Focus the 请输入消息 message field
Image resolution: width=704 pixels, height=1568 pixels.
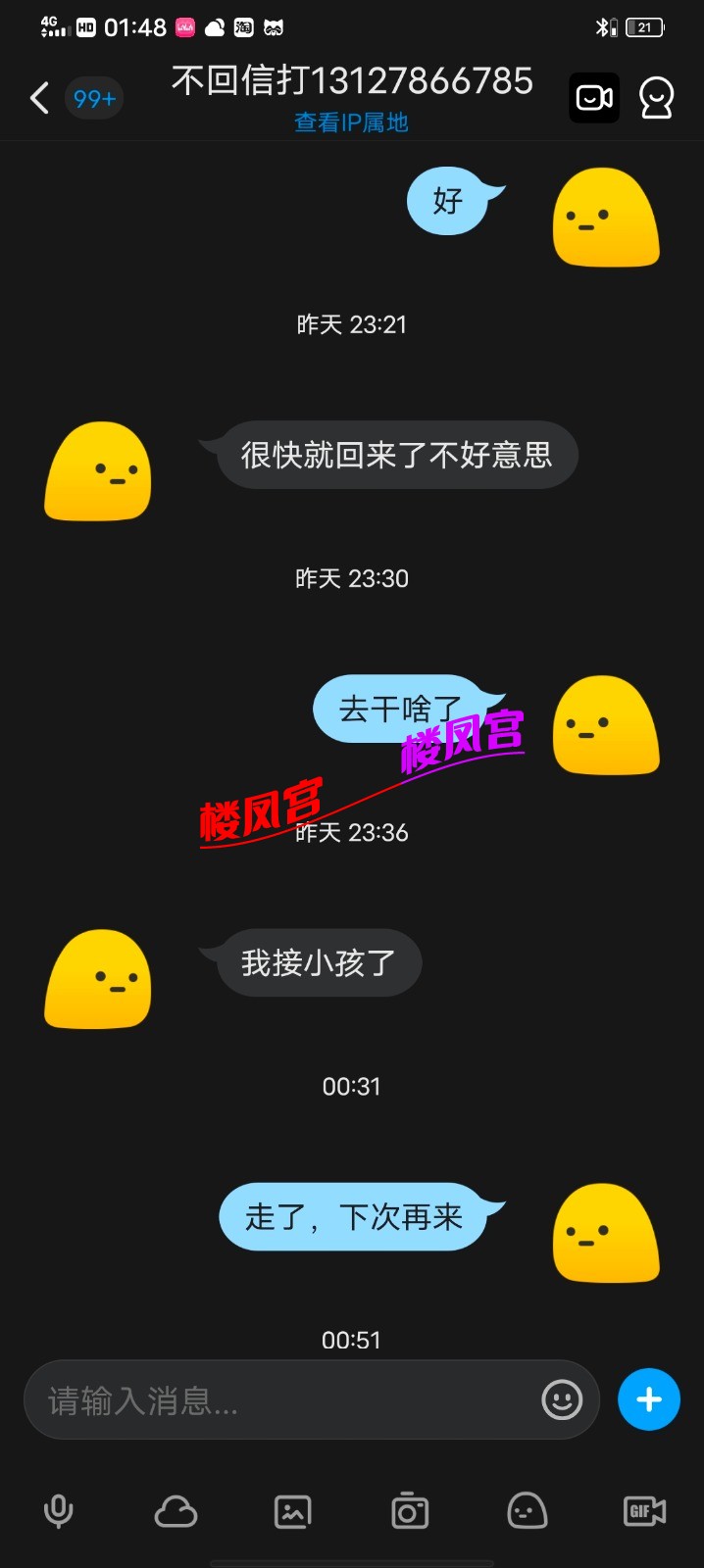pos(284,1400)
